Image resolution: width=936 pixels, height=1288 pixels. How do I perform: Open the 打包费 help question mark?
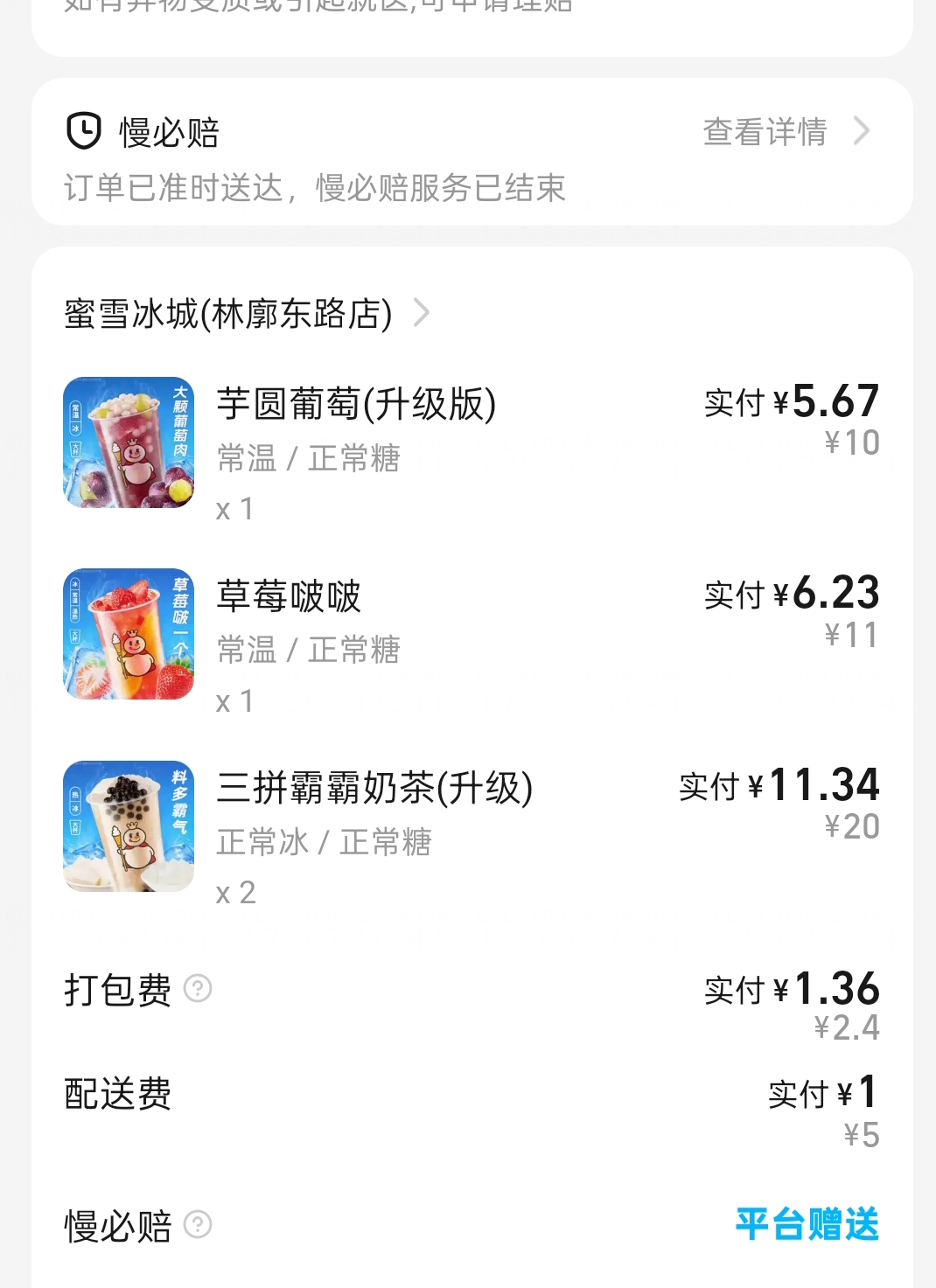point(199,989)
